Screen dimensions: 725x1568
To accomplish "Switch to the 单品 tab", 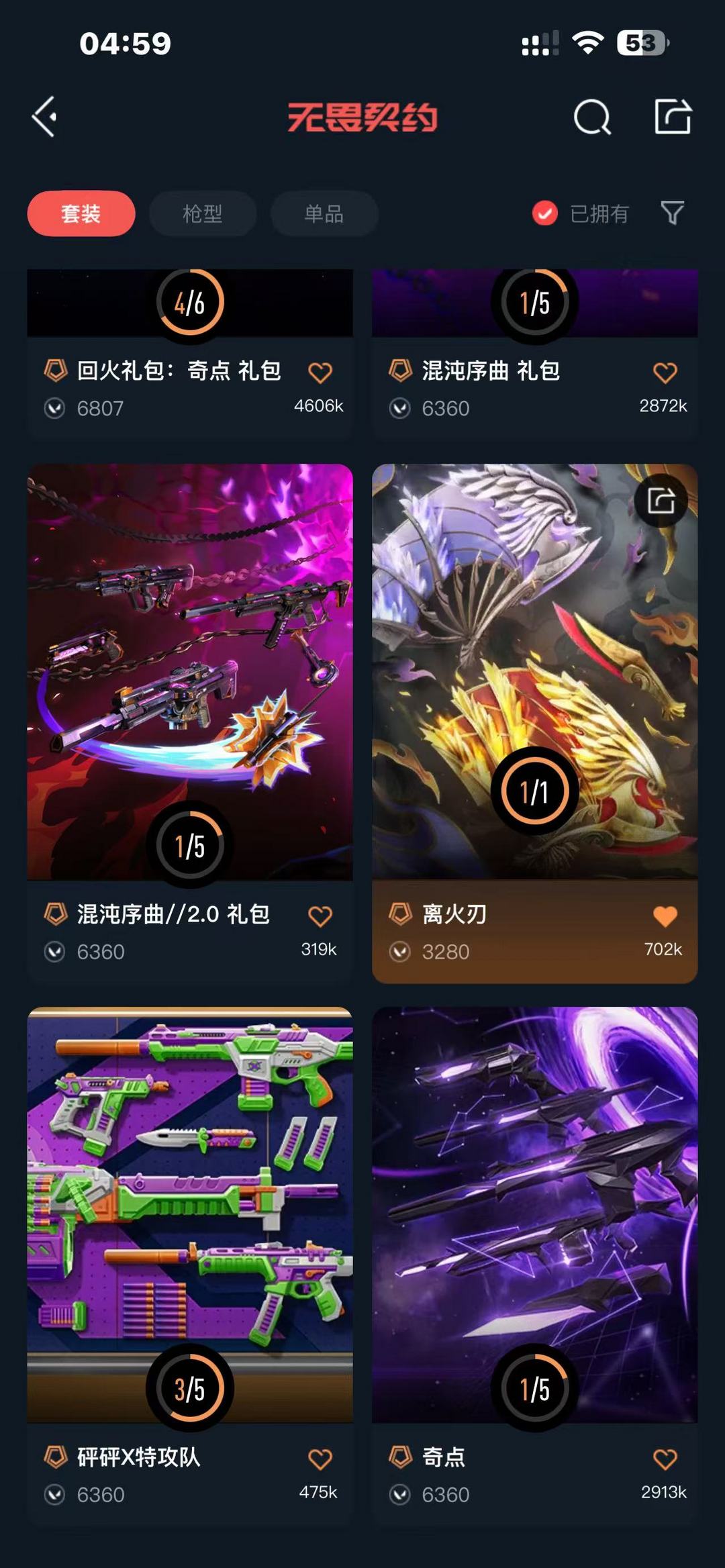I will click(324, 214).
